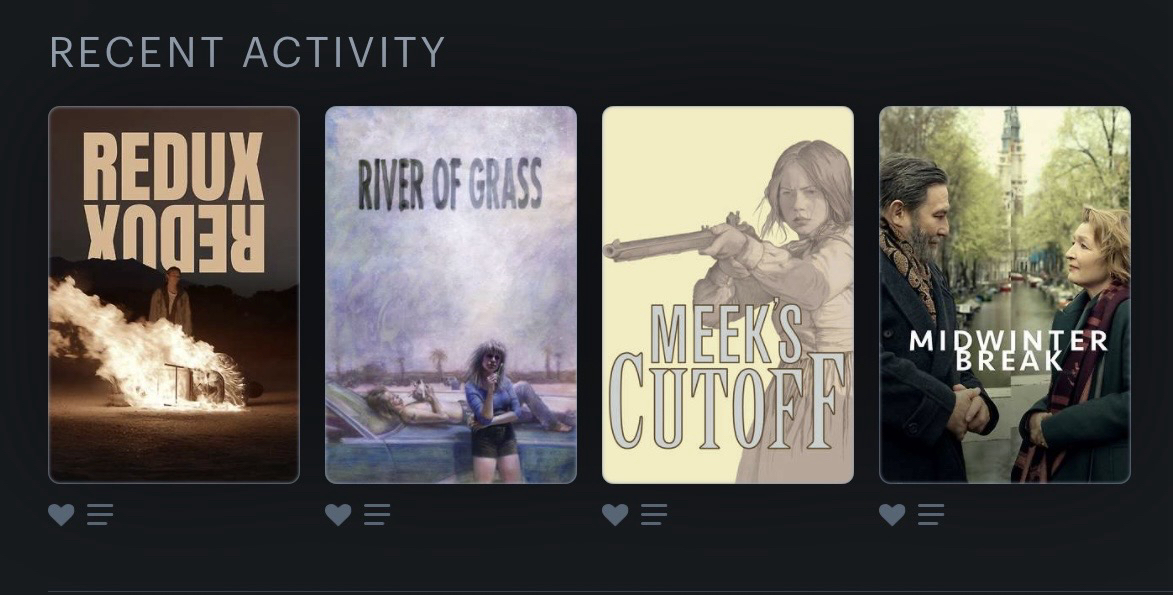Read the review under River of Grass

pyautogui.click(x=377, y=515)
